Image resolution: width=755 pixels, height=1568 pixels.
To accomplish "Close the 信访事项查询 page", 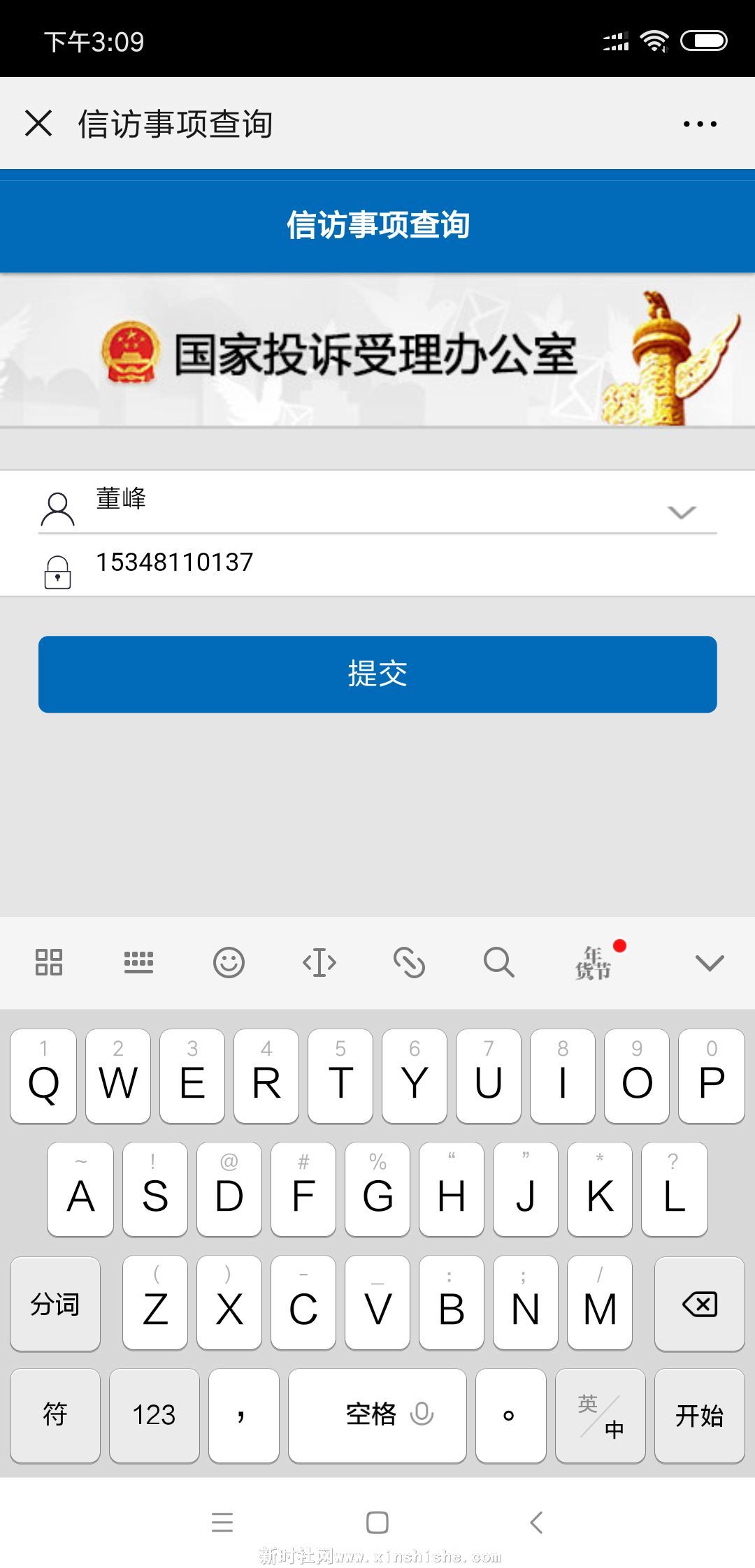I will click(x=38, y=124).
